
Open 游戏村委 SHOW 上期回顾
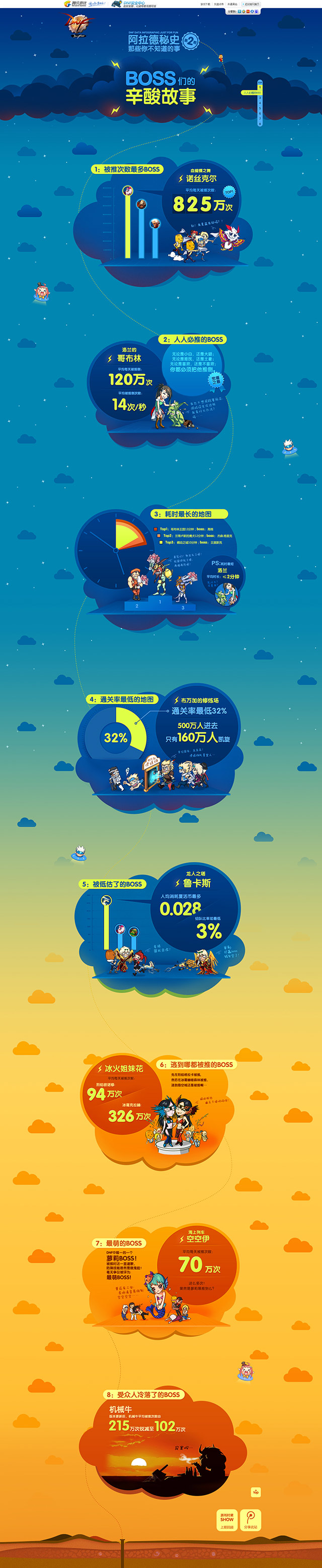click(227, 1519)
